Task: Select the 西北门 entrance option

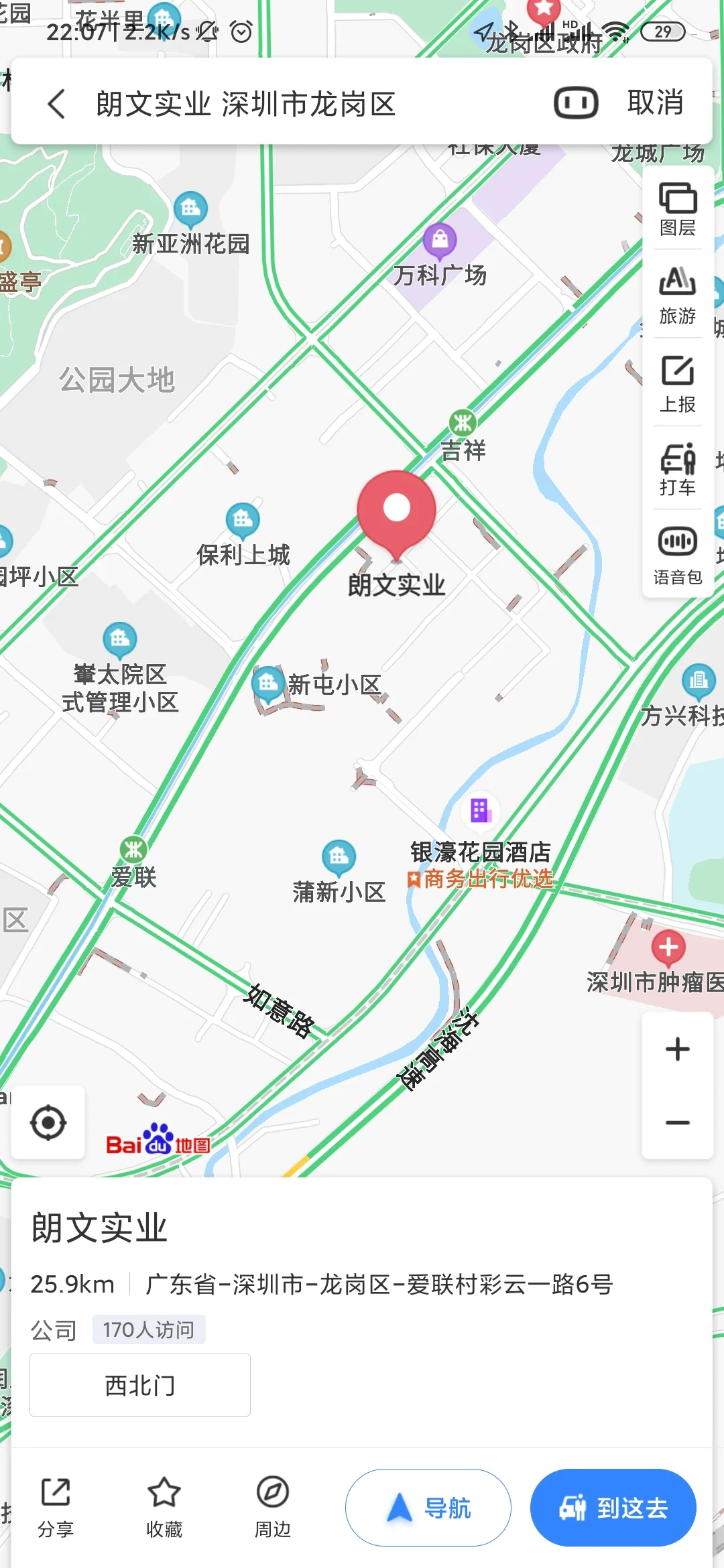Action: click(140, 1385)
